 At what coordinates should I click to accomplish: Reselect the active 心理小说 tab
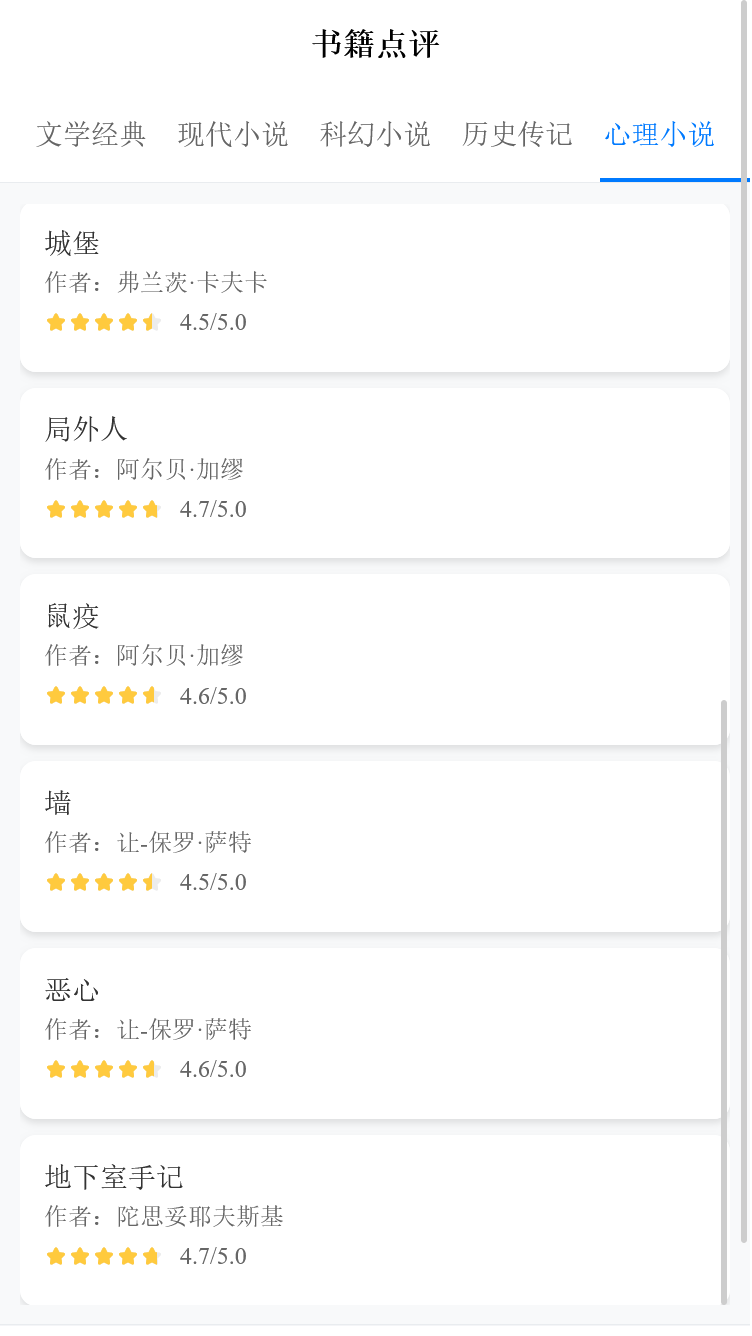tap(659, 135)
